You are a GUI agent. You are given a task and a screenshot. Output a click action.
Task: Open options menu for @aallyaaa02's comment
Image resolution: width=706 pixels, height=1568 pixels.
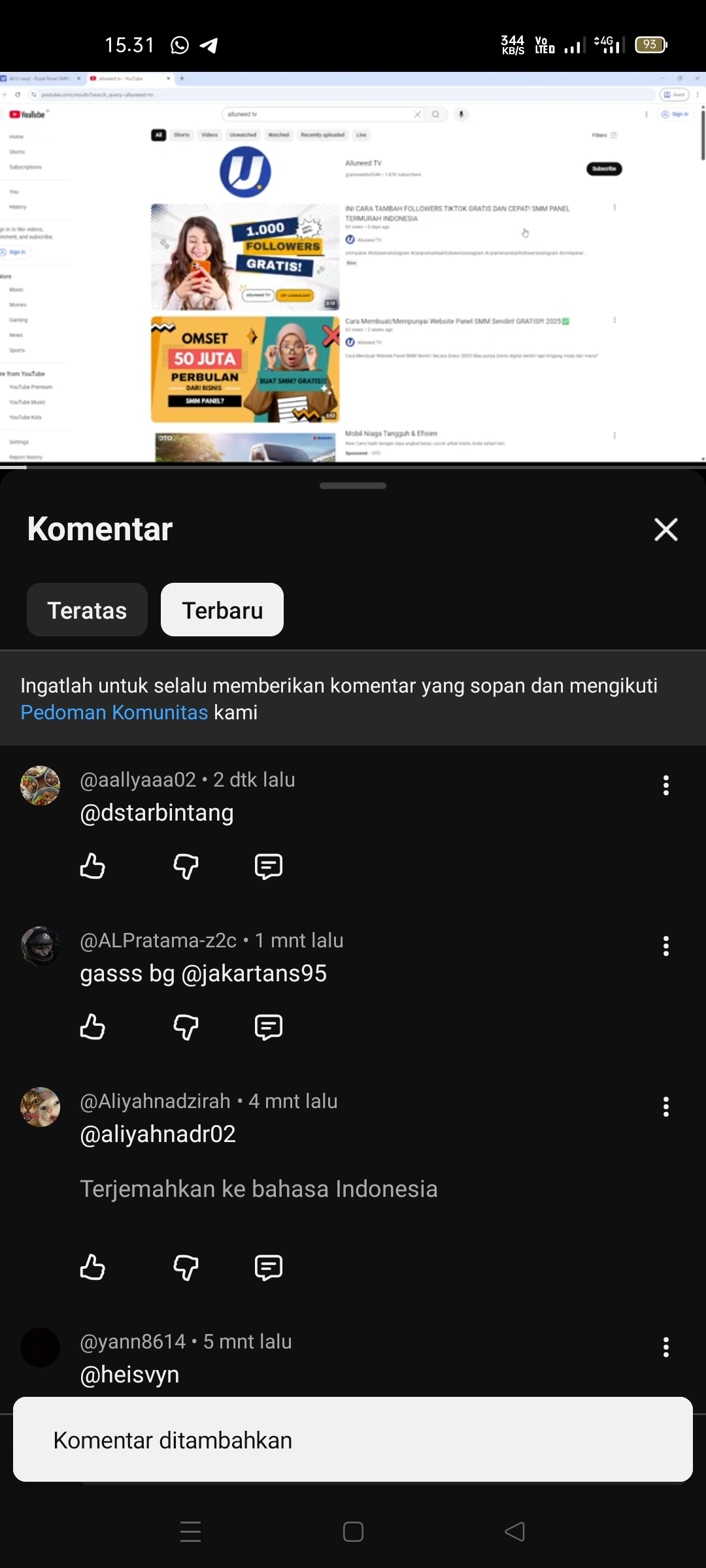[x=665, y=785]
